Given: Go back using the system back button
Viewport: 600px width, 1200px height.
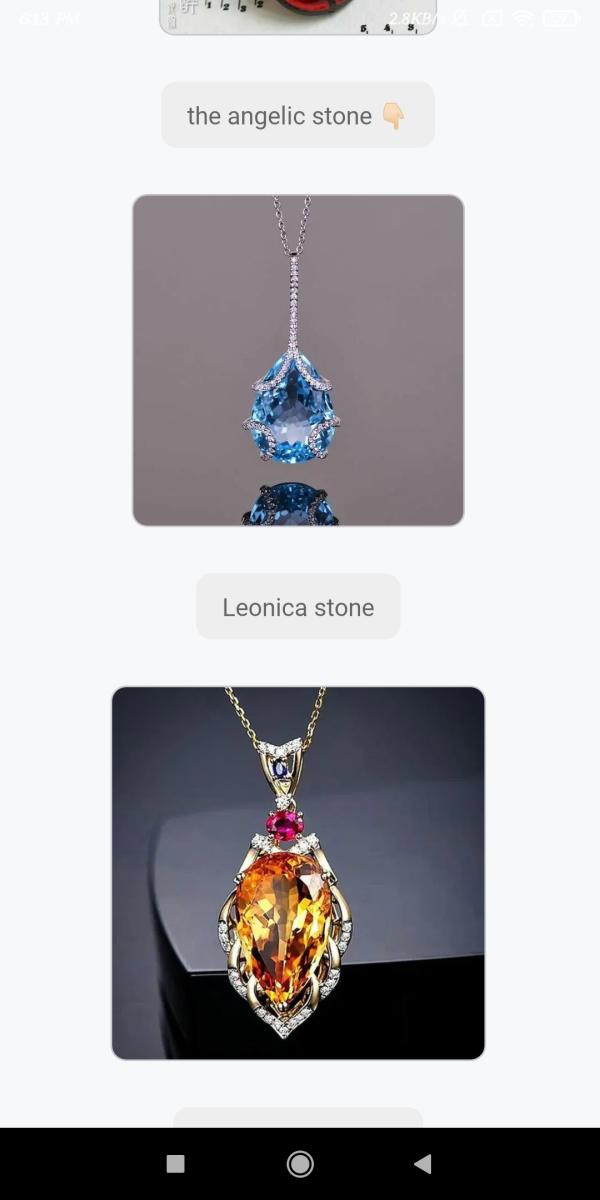Looking at the screenshot, I should coord(423,1163).
